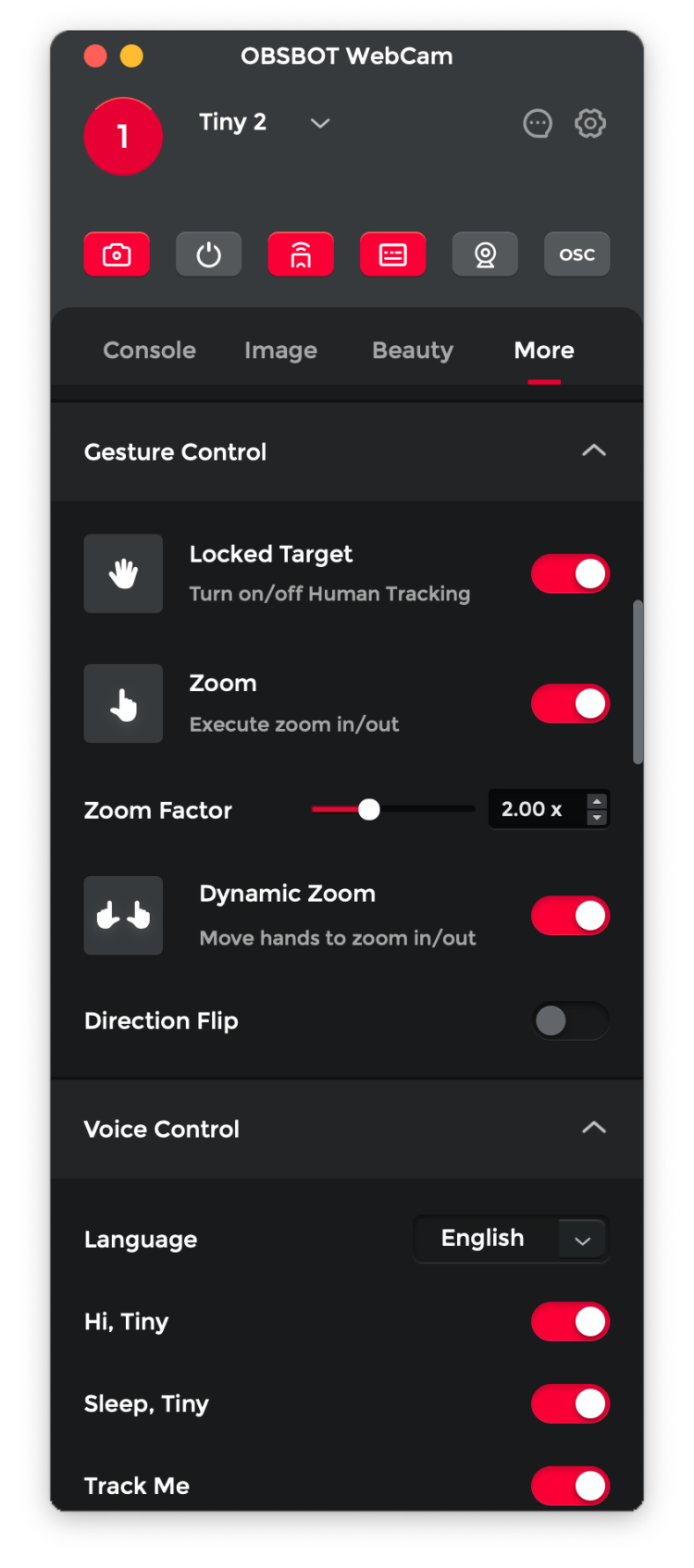Turn off Sleep, Tiny voice command
The width and height of the screenshot is (694, 1568).
(570, 1404)
